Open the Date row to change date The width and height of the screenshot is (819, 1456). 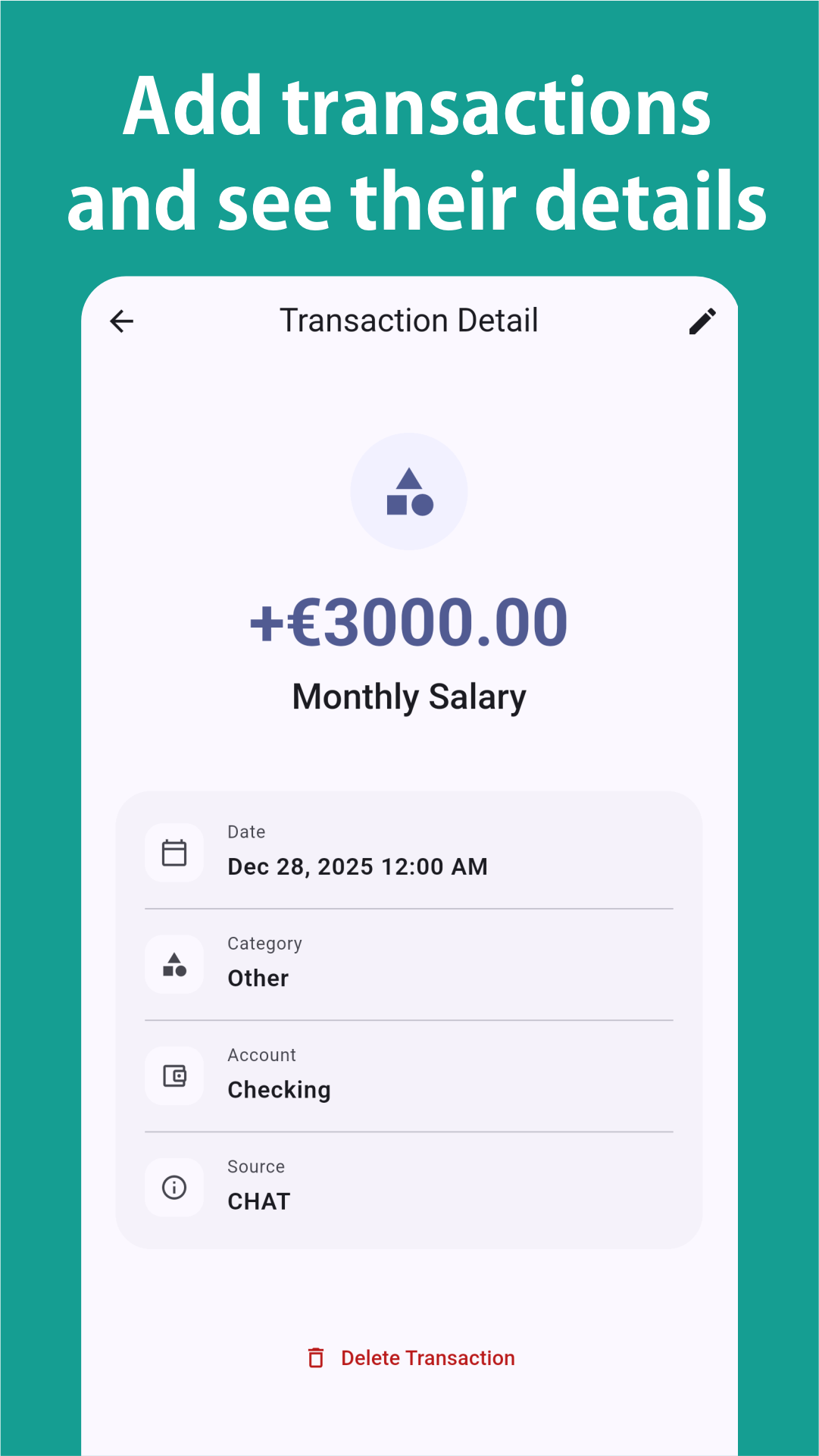pyautogui.click(x=409, y=853)
